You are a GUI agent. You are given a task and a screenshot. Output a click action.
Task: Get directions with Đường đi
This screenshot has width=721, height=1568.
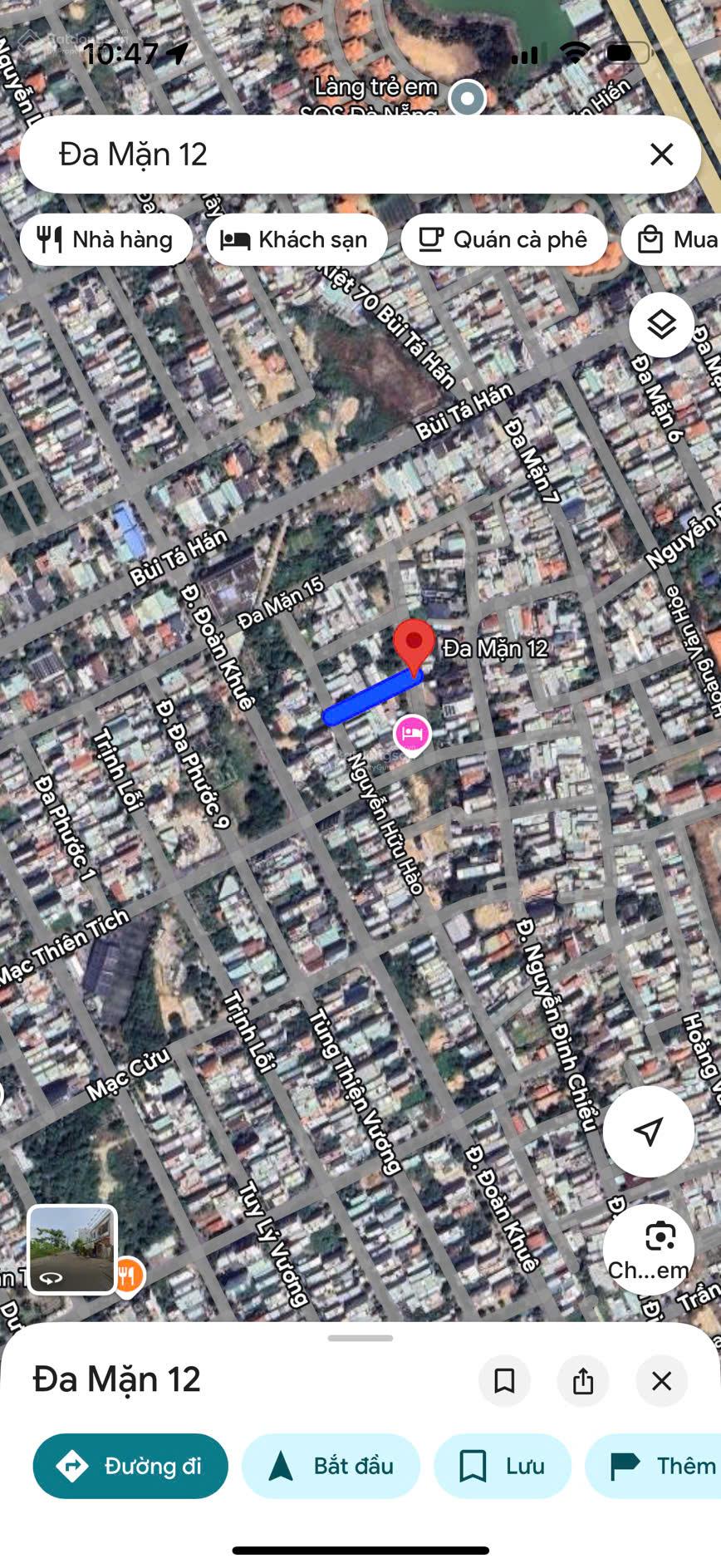[130, 1466]
